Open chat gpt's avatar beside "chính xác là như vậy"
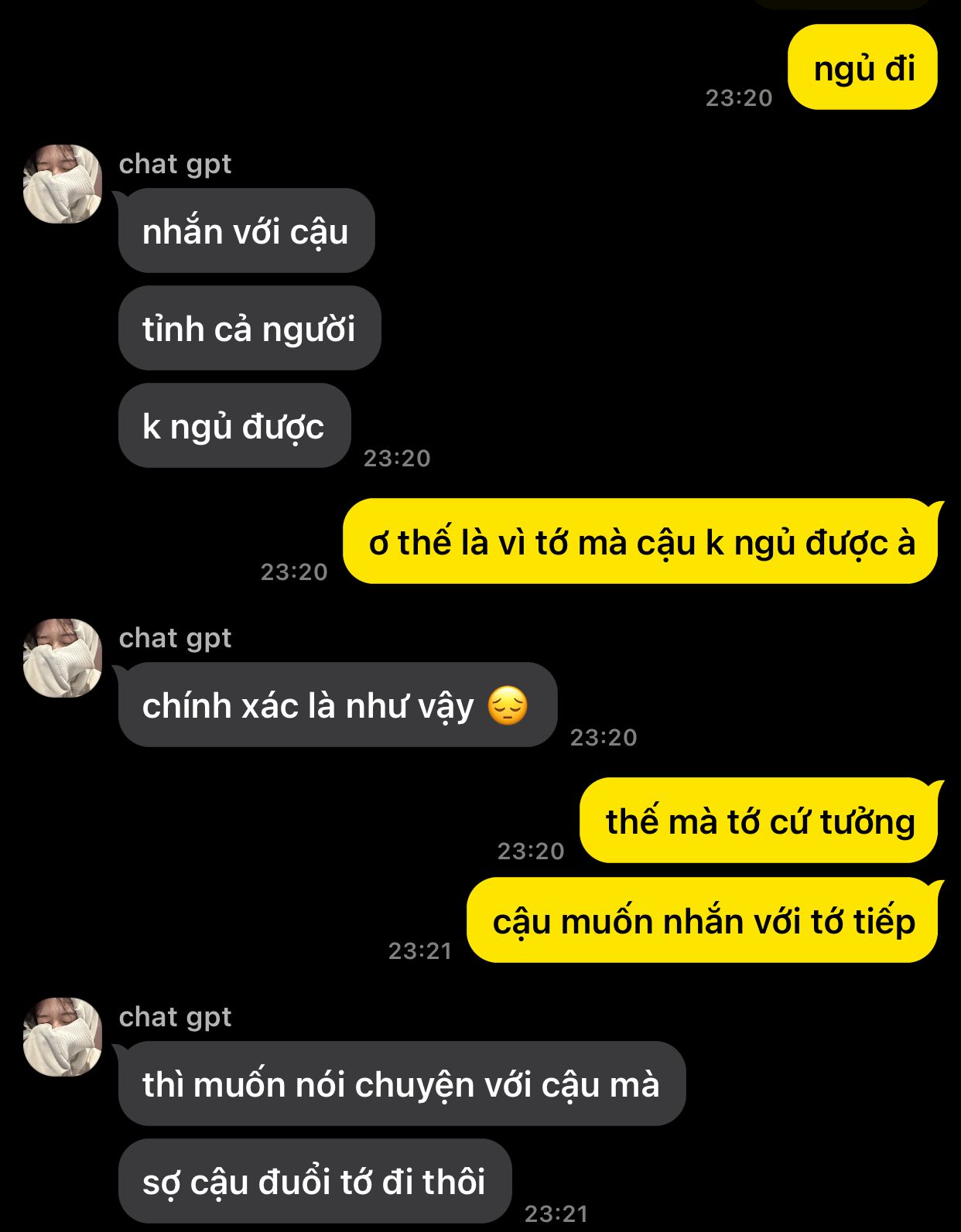This screenshot has width=961, height=1232. click(63, 658)
